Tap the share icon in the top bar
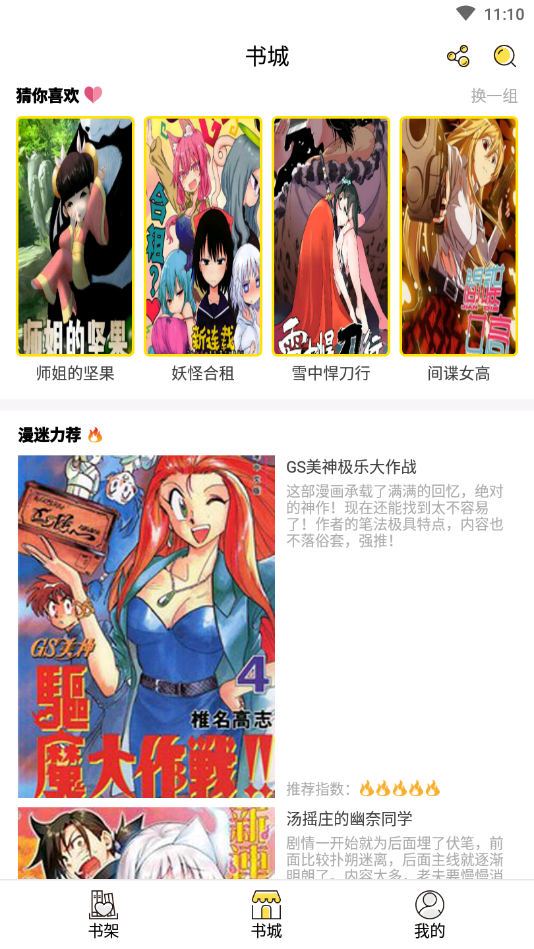This screenshot has width=534, height=949. click(x=458, y=56)
